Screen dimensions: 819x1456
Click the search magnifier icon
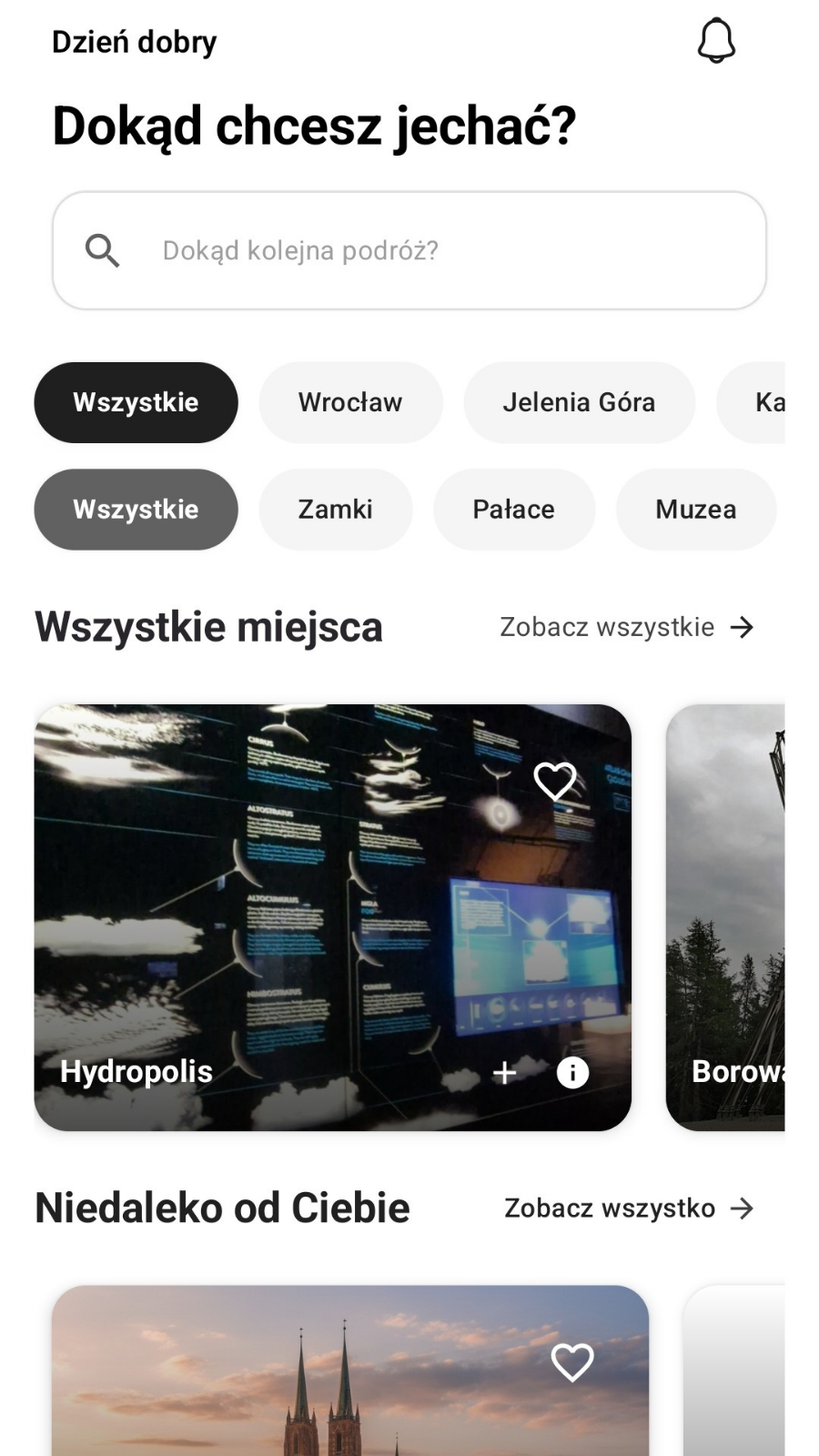pos(103,250)
